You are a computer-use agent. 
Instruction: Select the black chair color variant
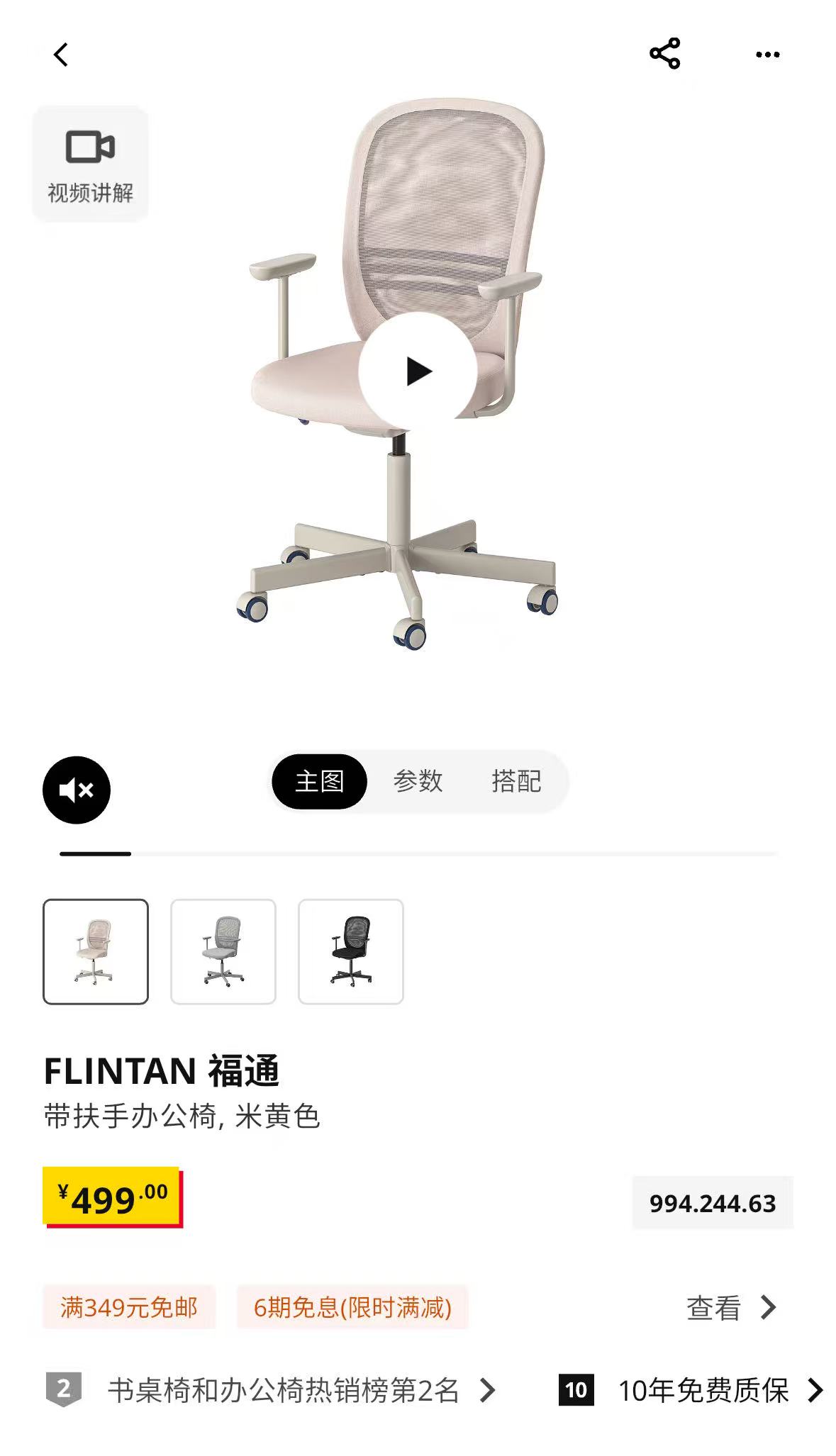pos(351,951)
